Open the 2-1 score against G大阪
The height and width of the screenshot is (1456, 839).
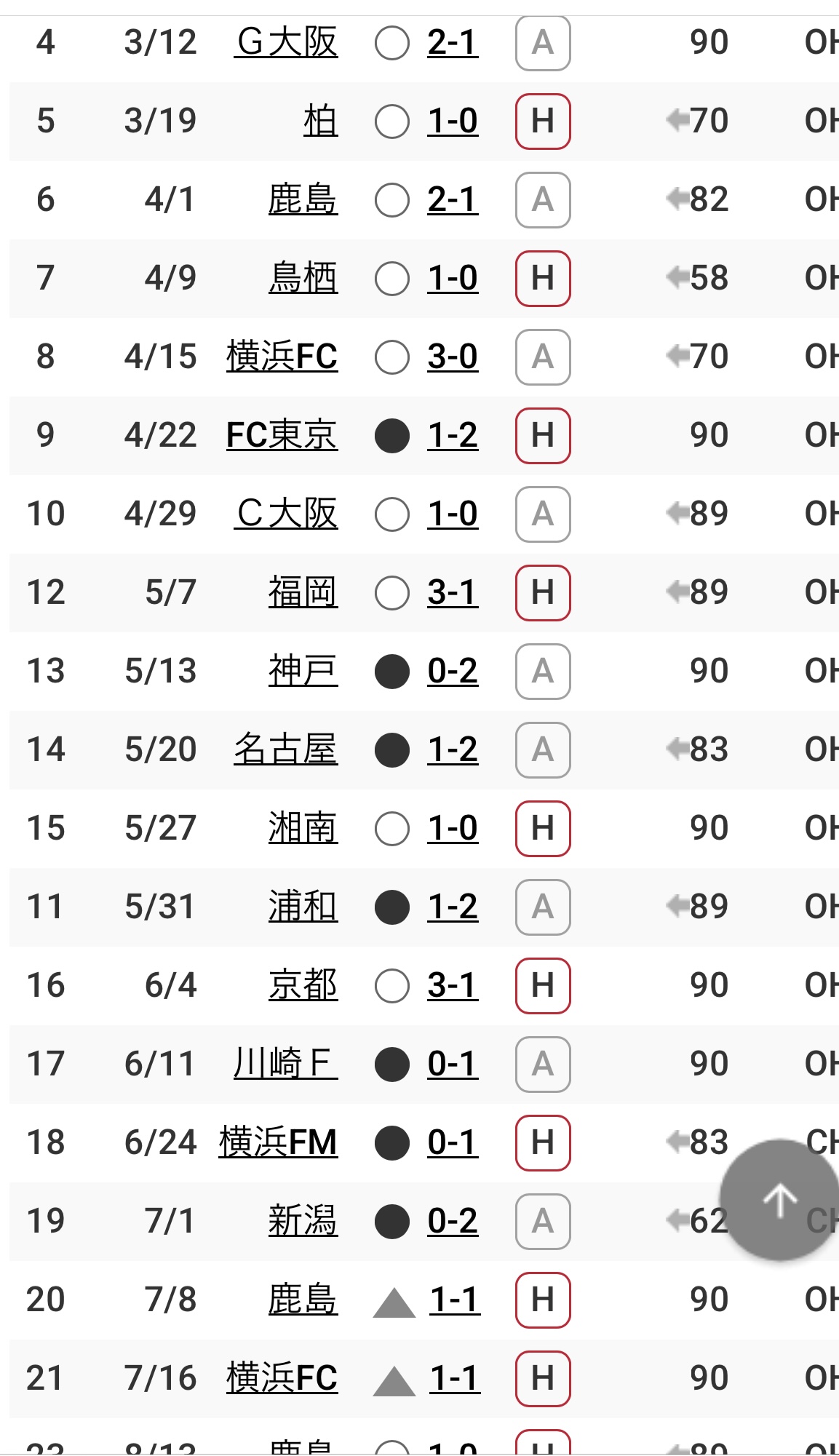click(453, 42)
